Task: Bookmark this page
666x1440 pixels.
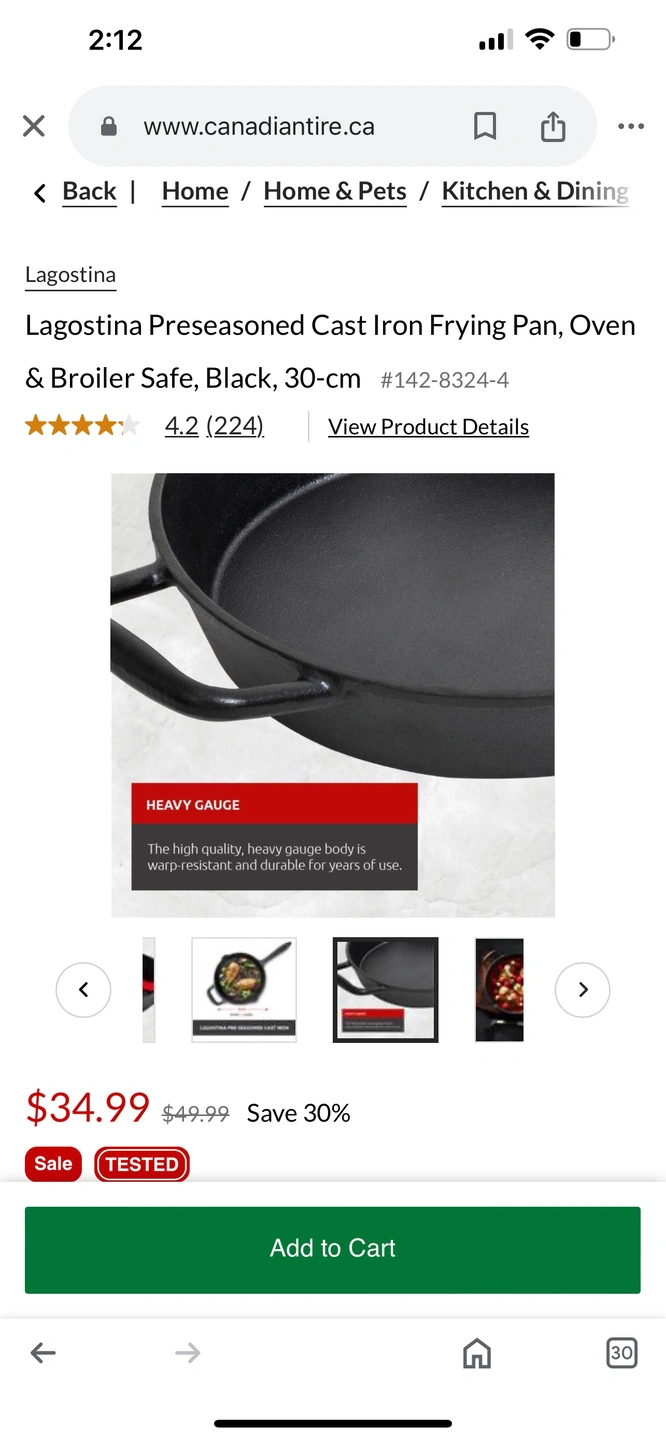Action: (x=485, y=126)
